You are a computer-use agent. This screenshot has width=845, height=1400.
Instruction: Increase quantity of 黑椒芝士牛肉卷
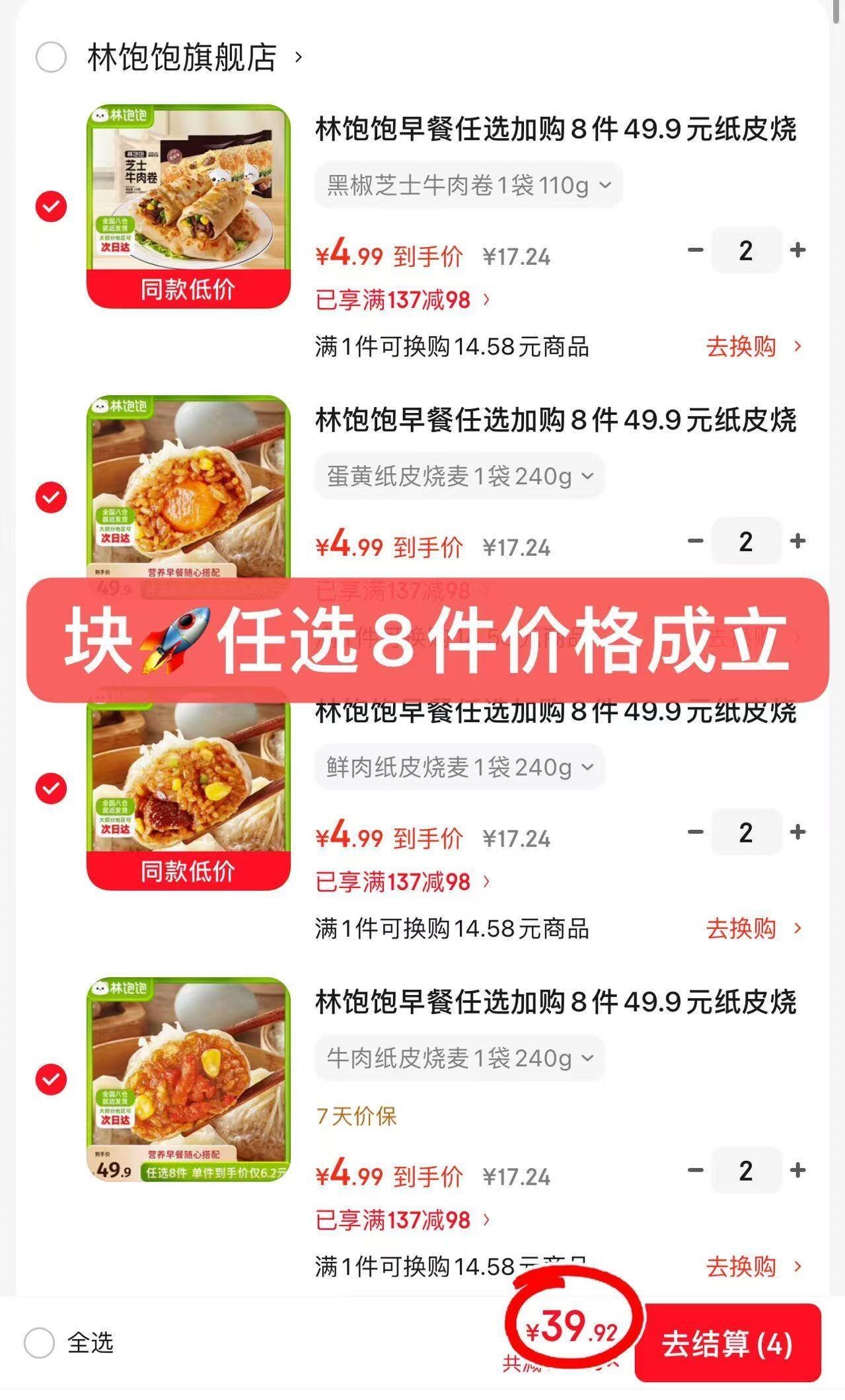[x=797, y=250]
